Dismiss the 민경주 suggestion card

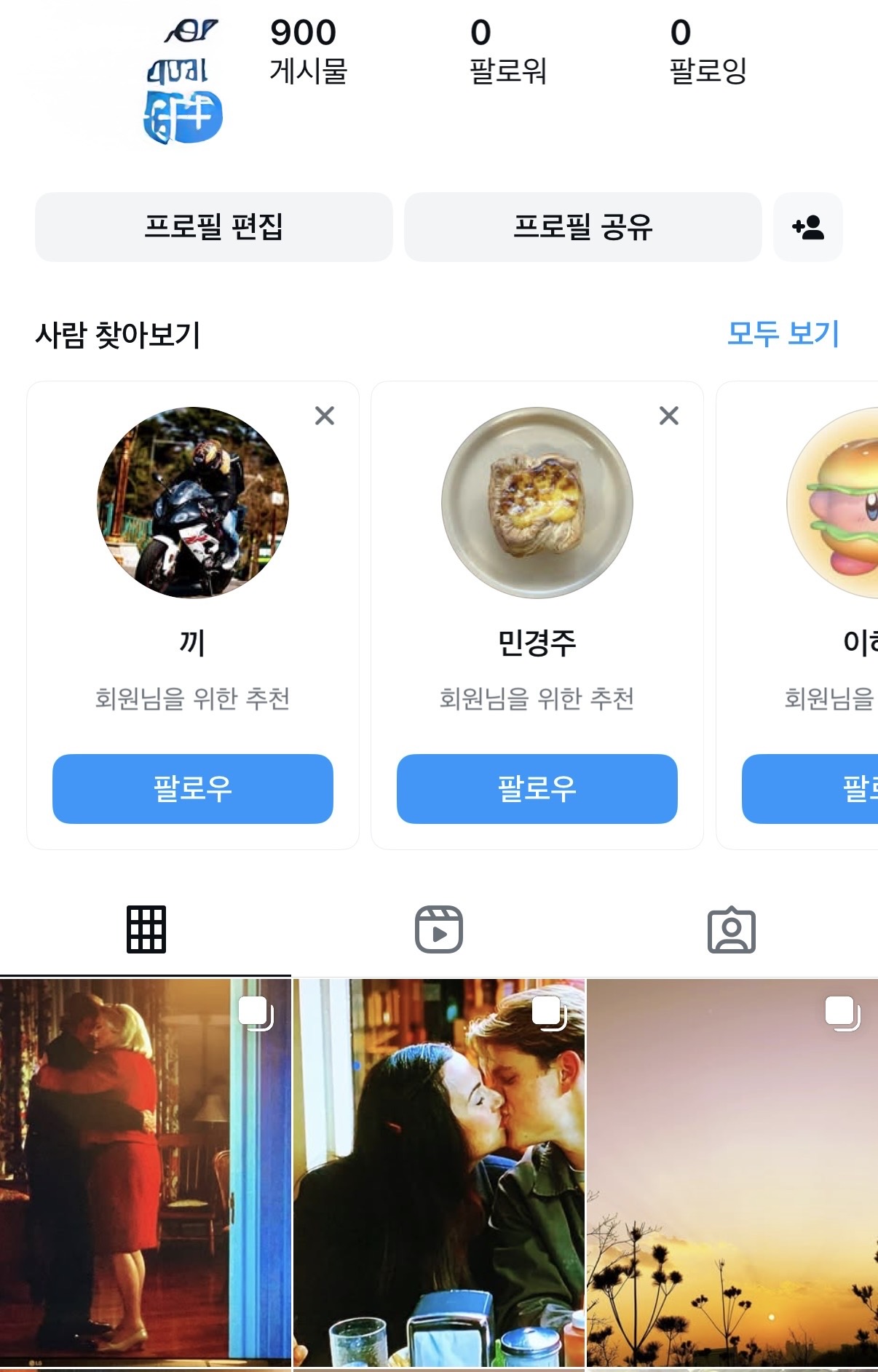click(668, 416)
